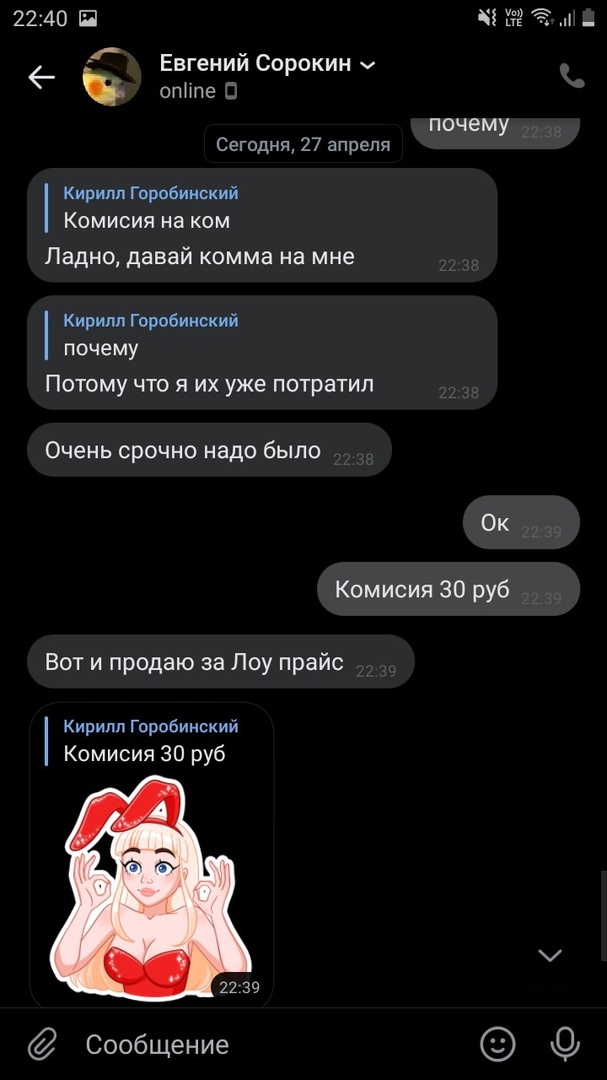The height and width of the screenshot is (1080, 607).
Task: Go back to the chat list
Action: [x=41, y=77]
